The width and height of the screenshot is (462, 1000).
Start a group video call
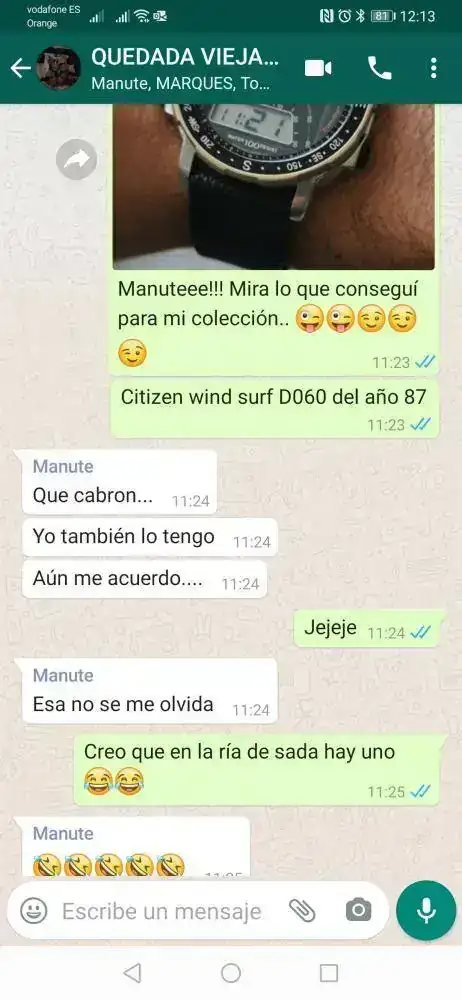pos(318,68)
